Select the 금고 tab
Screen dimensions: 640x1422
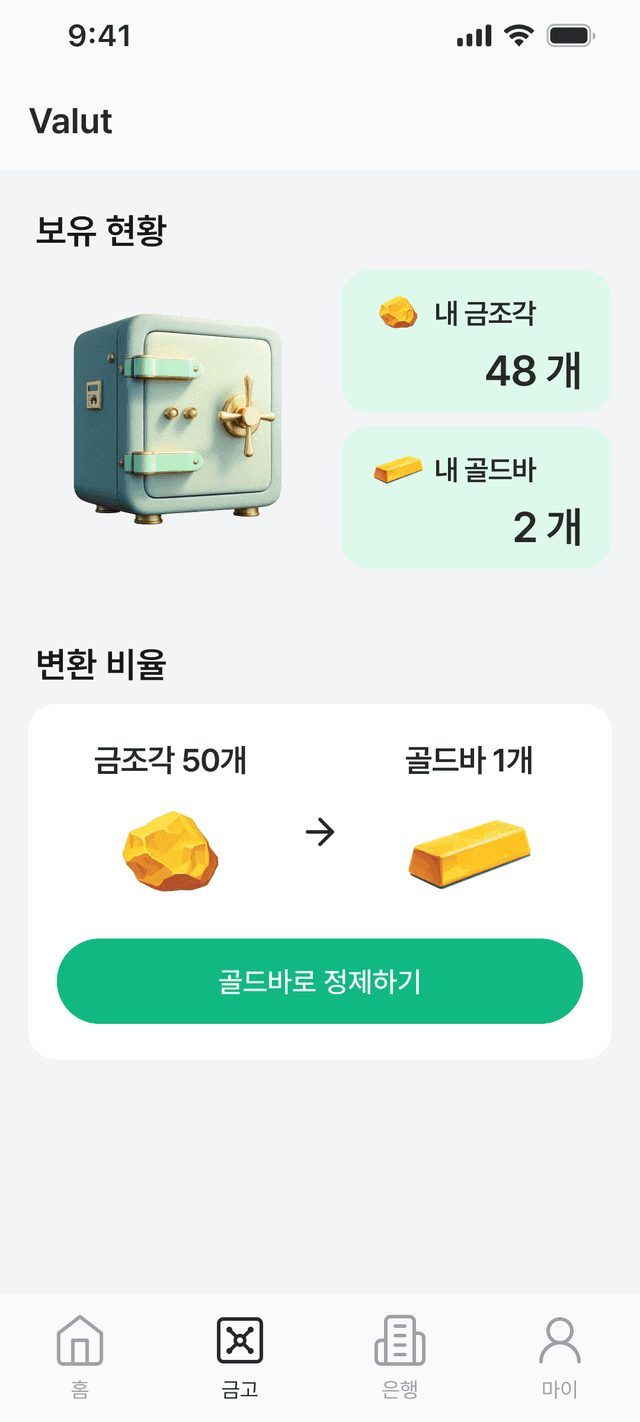(240, 1356)
